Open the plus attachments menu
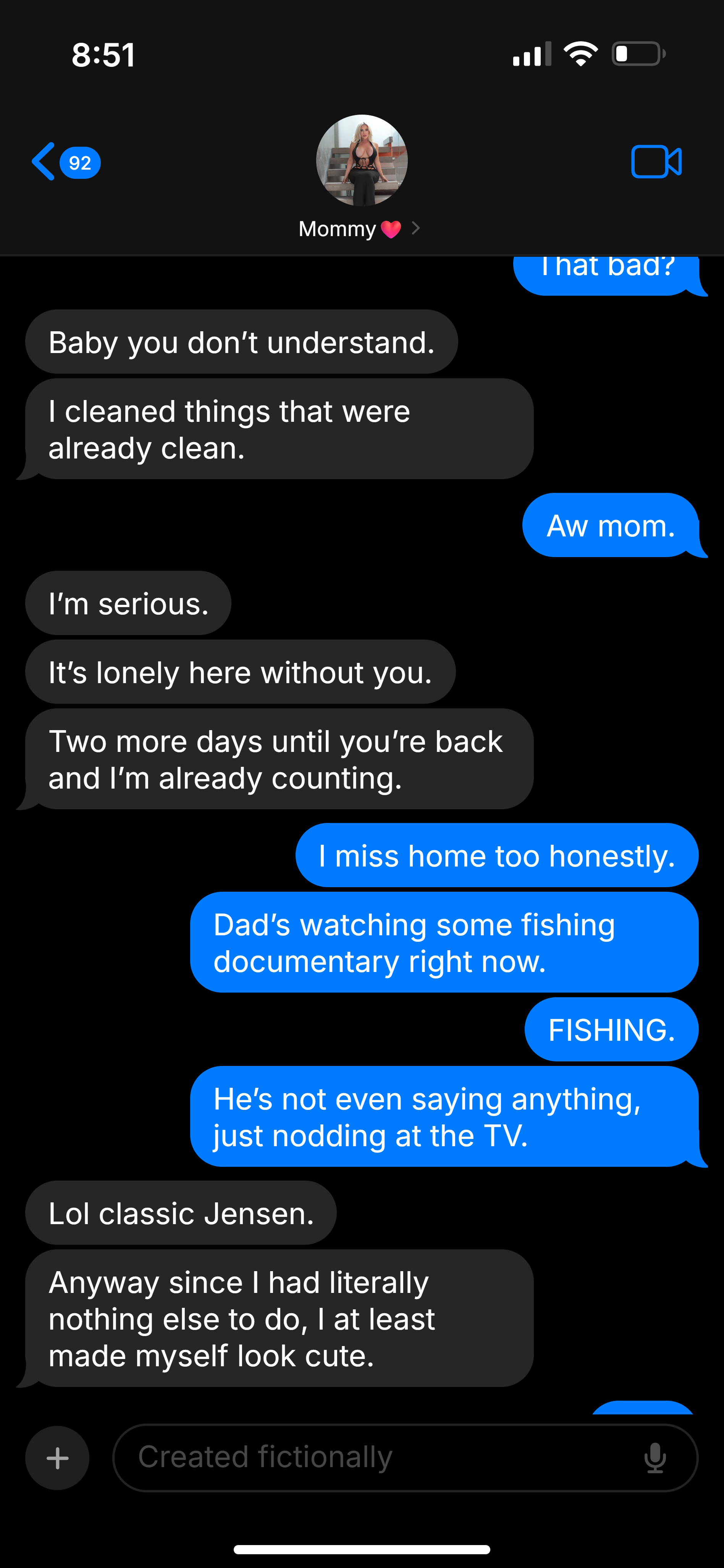The width and height of the screenshot is (724, 1568). 57,1458
